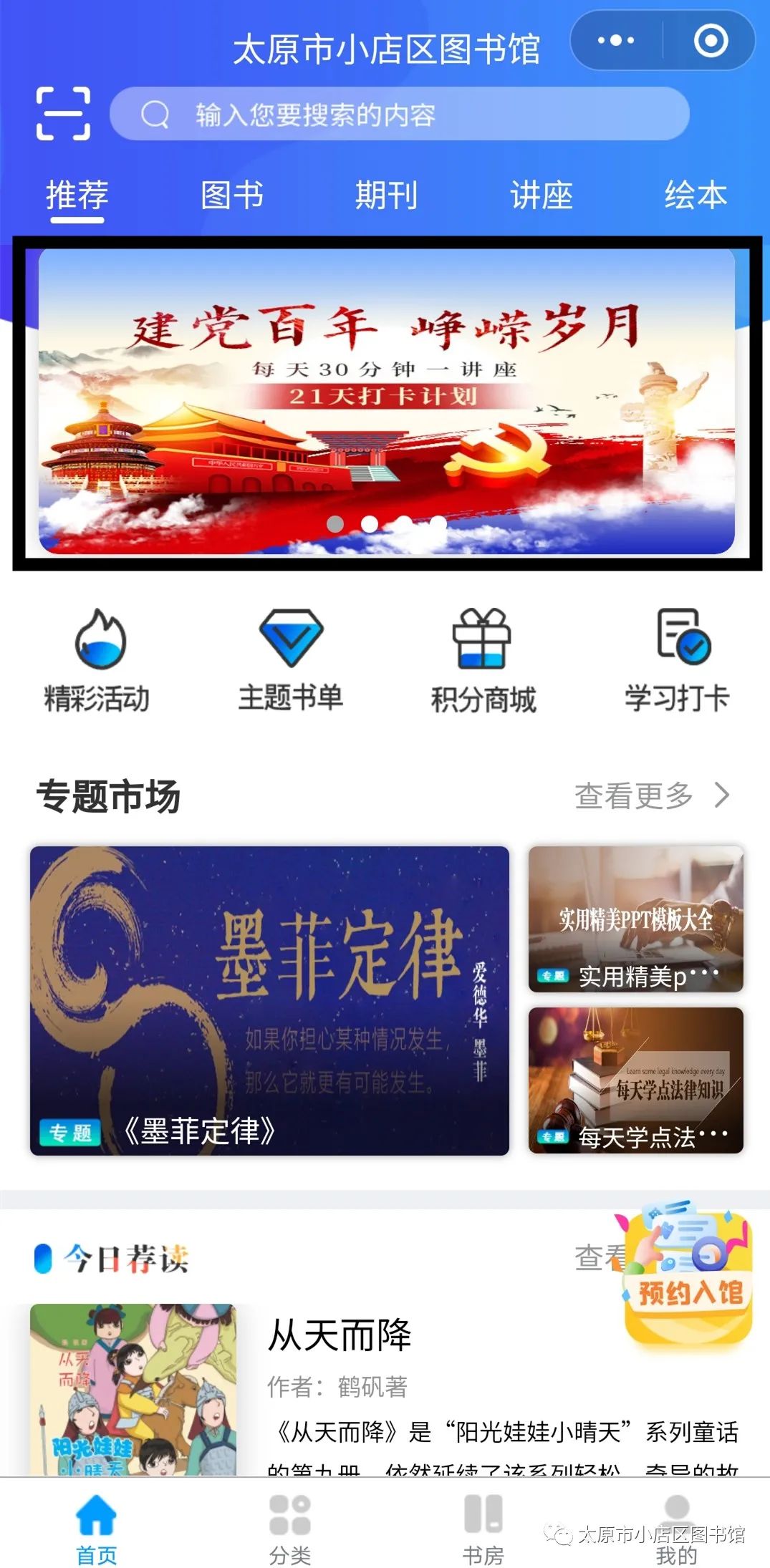The width and height of the screenshot is (770, 1568).
Task: Open the 建党百年 banner
Action: click(387, 401)
